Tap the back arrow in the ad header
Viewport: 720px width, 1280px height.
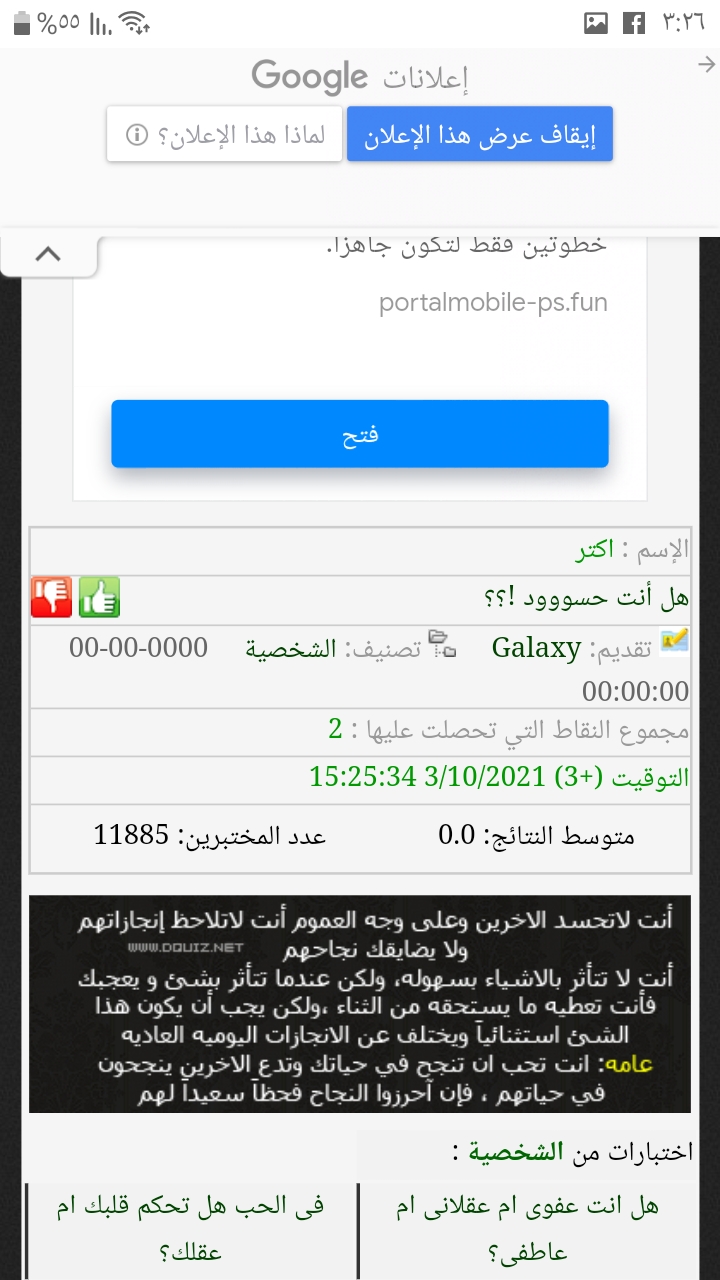click(705, 65)
